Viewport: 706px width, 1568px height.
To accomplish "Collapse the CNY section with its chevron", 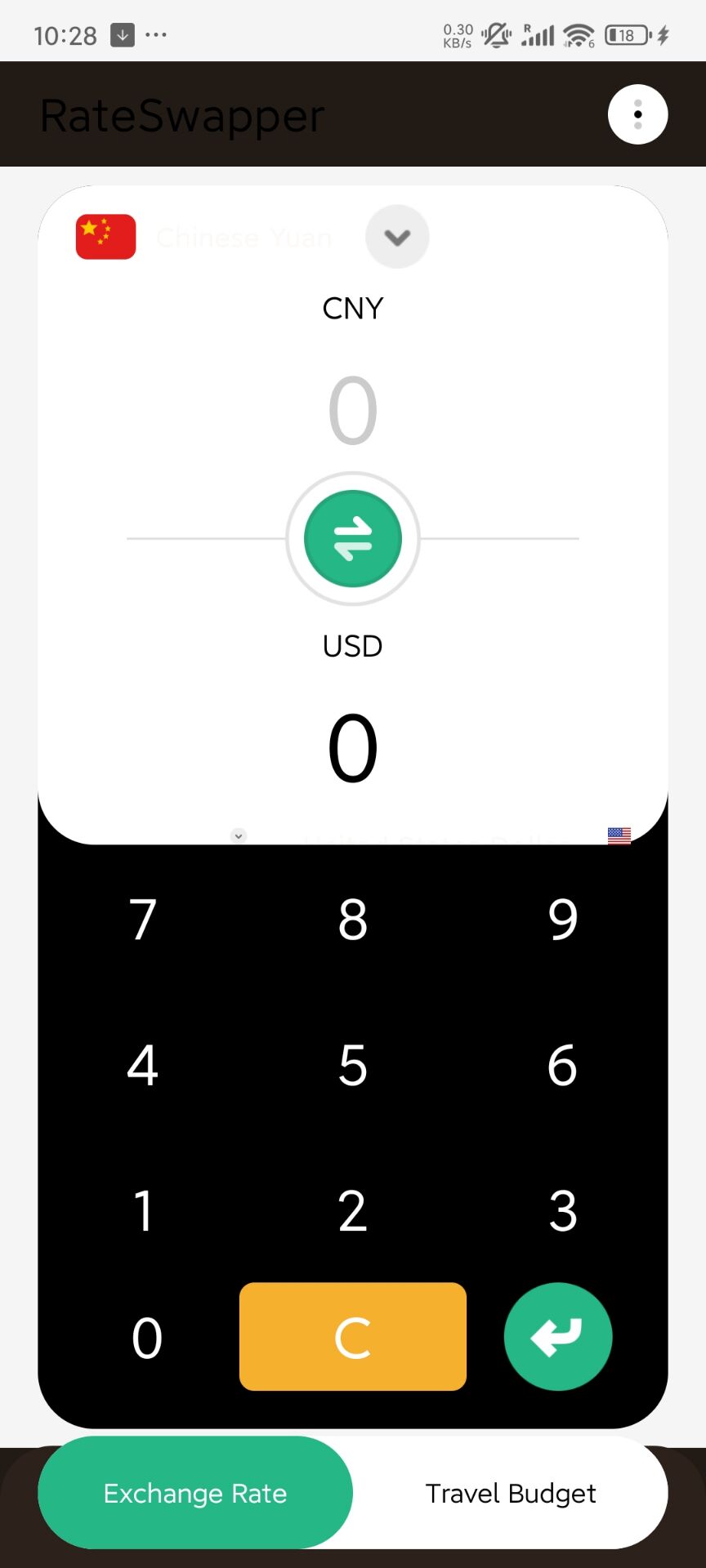I will click(397, 237).
